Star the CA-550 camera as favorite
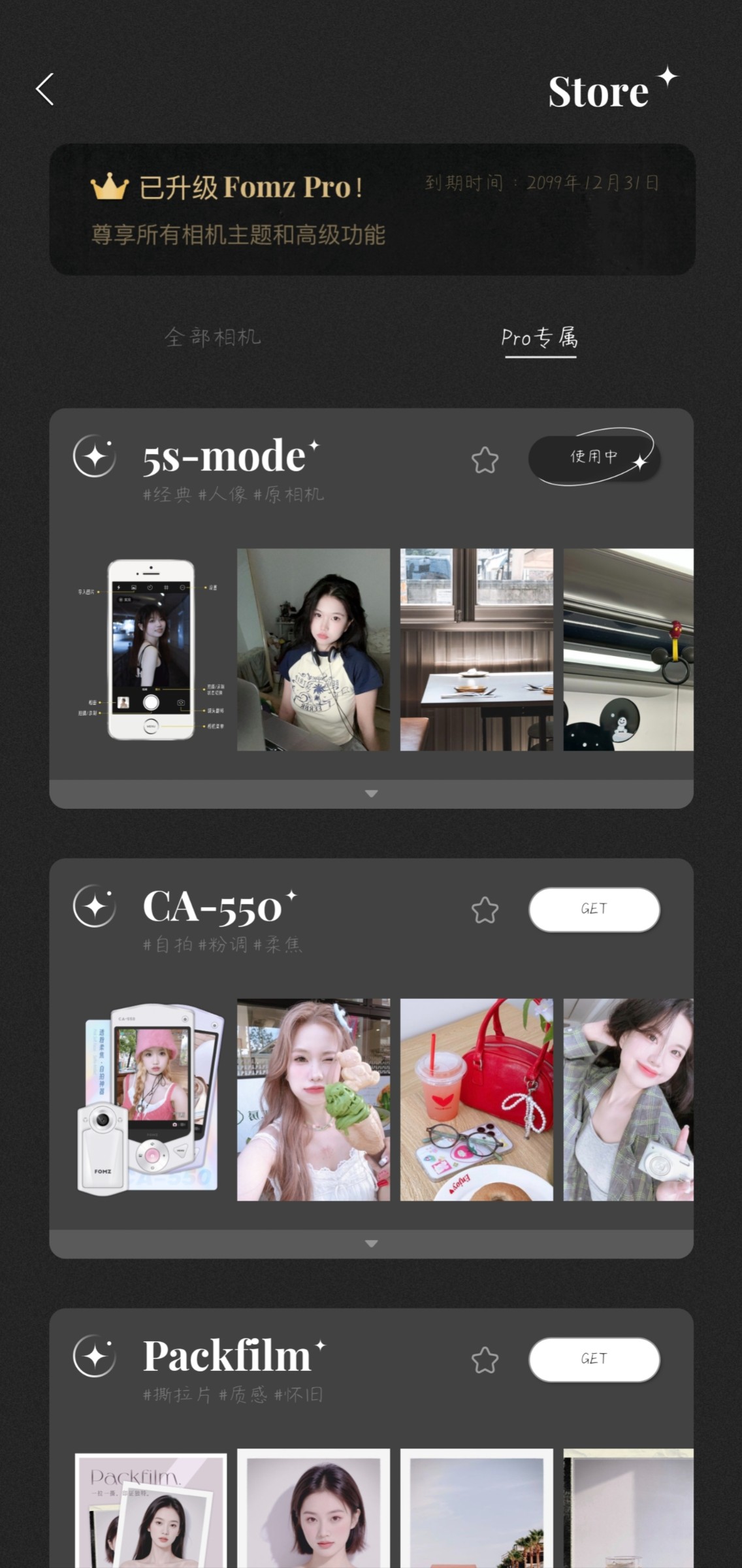742x1568 pixels. coord(485,911)
